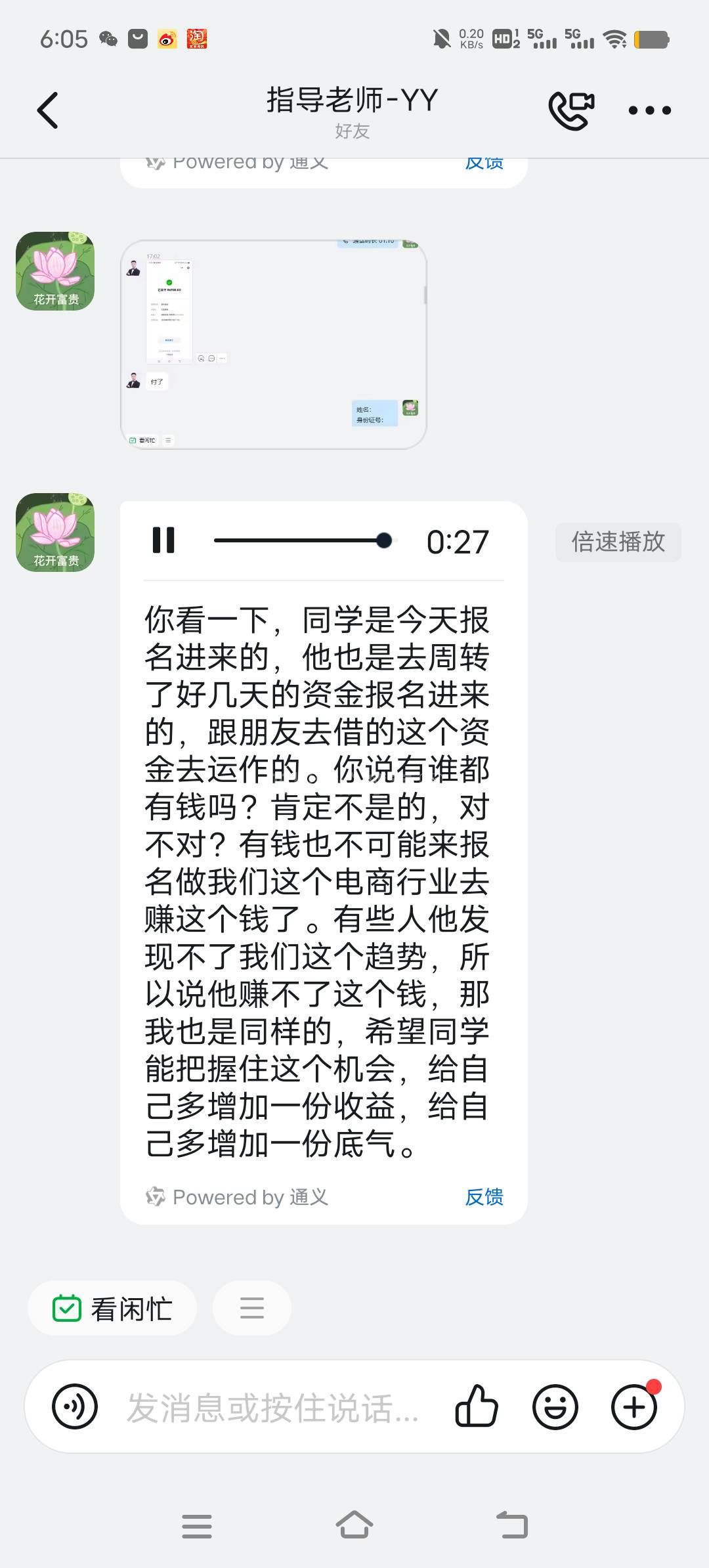This screenshot has height=1568, width=709.
Task: Send a thumbs-up like
Action: [477, 1406]
